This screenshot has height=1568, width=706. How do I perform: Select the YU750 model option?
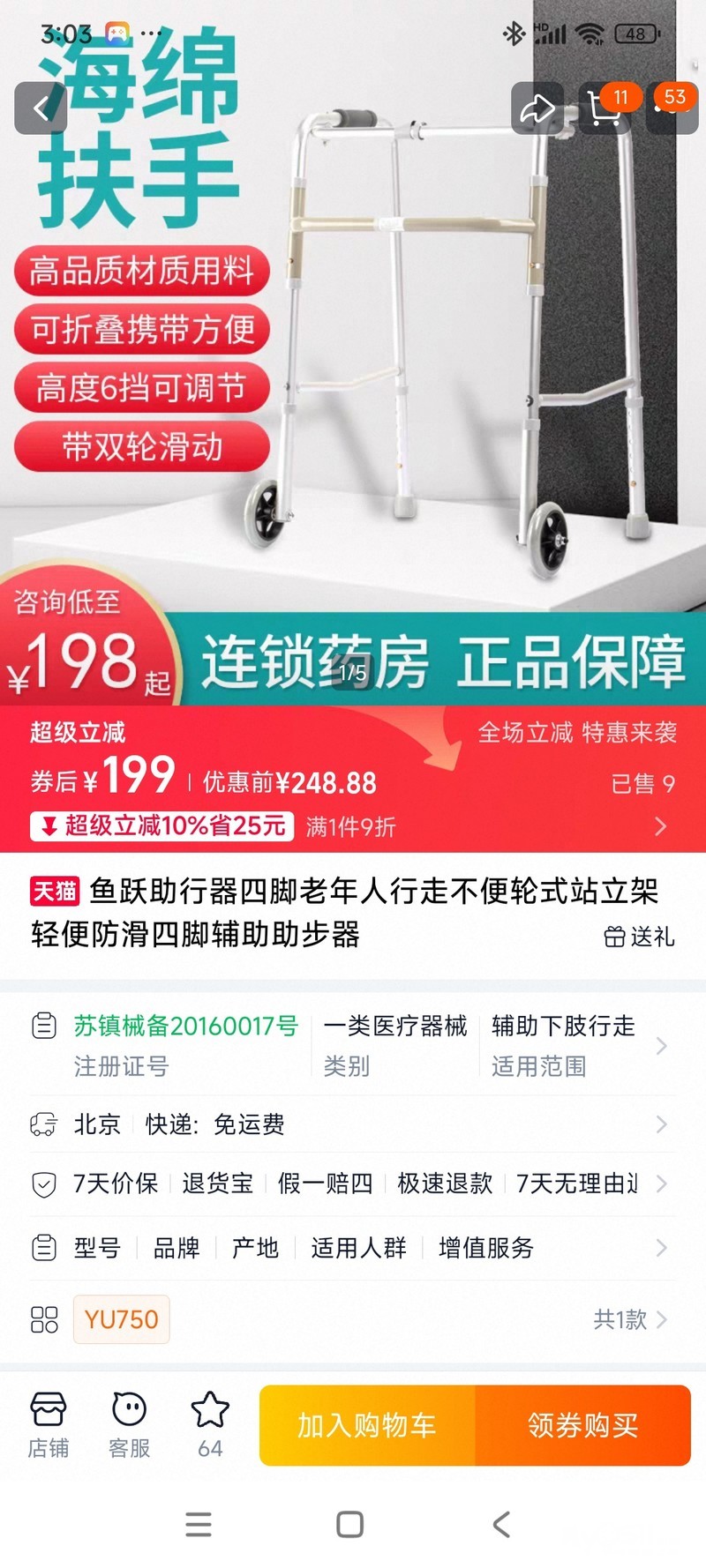[x=122, y=1319]
